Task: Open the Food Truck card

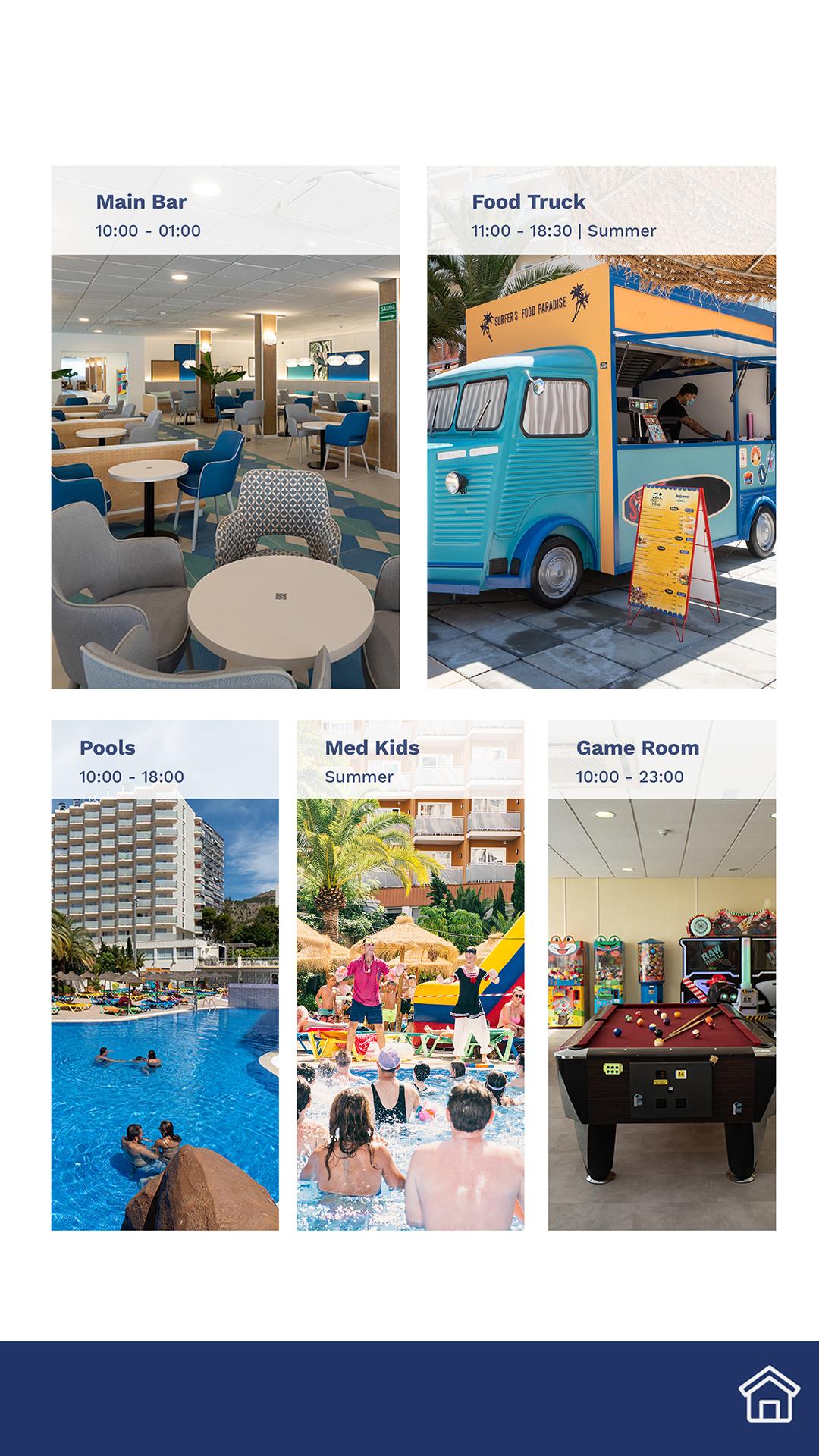Action: 601,427
